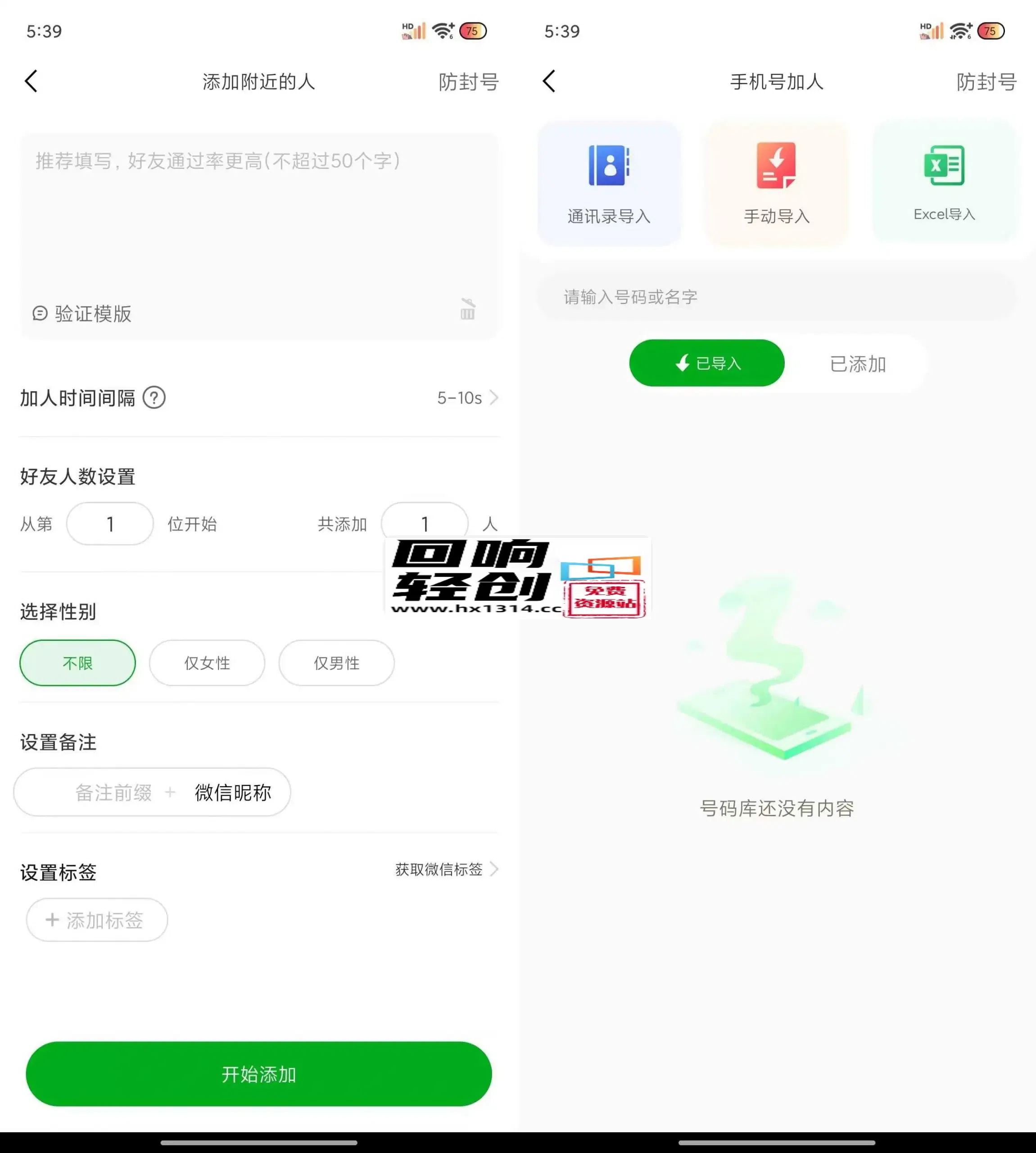
Task: Open the 加人时间间隔 help icon
Action: (154, 397)
